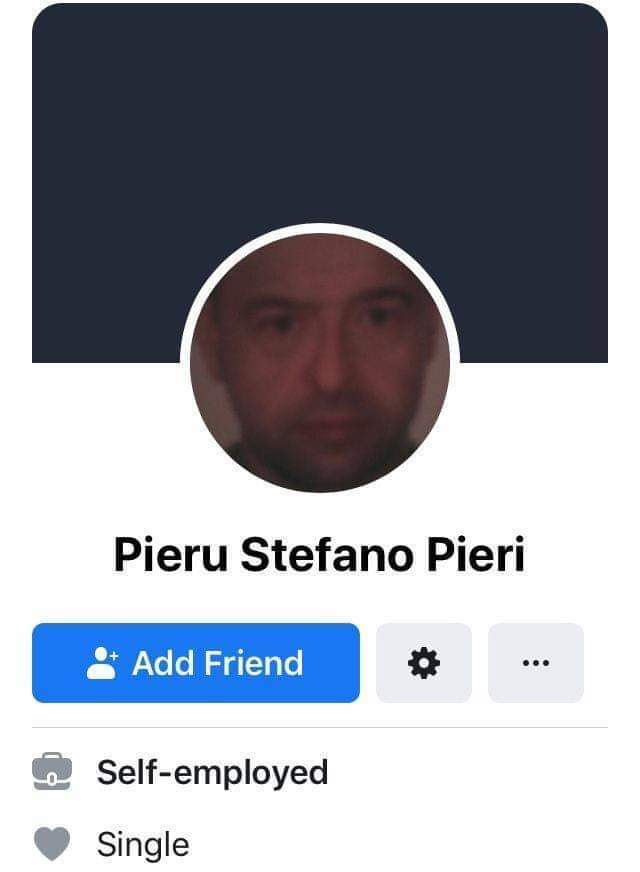Send a friend request with Add Friend
Image resolution: width=640 pixels, height=872 pixels.
pyautogui.click(x=196, y=663)
